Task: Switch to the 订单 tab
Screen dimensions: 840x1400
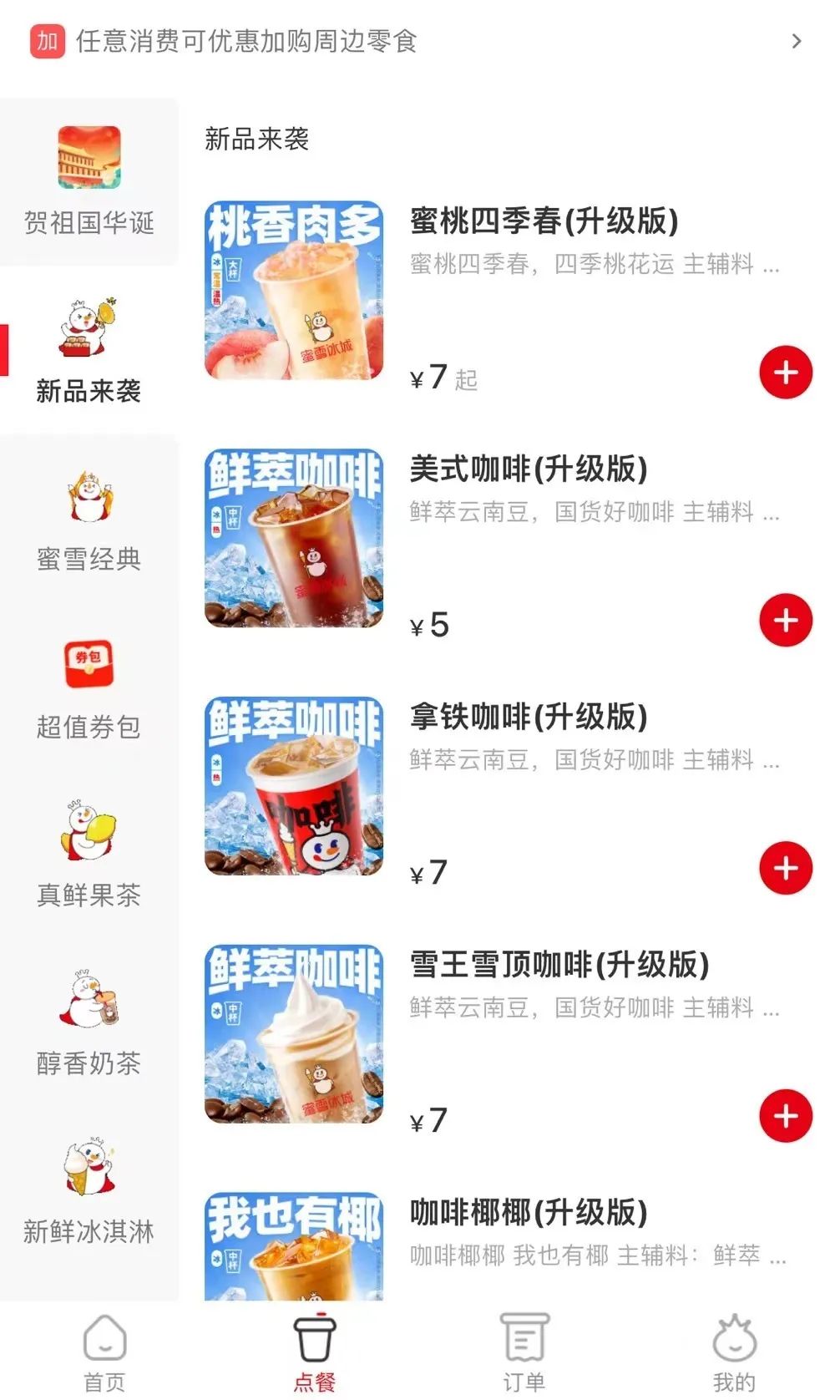Action: pyautogui.click(x=524, y=1352)
